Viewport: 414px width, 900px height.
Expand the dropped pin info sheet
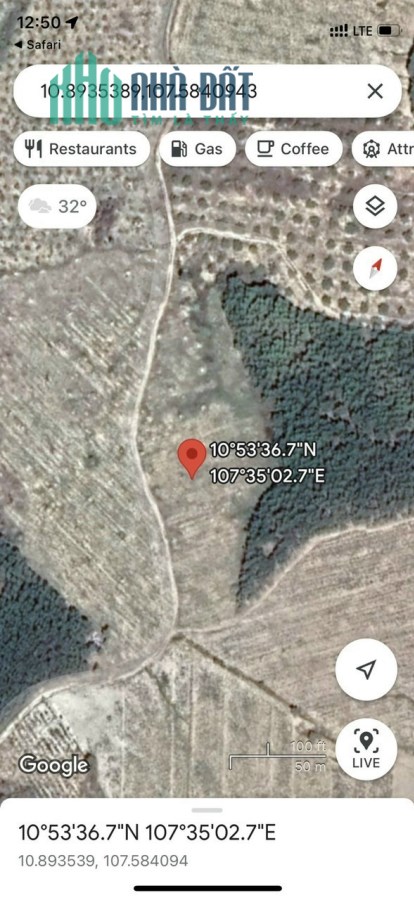[207, 810]
